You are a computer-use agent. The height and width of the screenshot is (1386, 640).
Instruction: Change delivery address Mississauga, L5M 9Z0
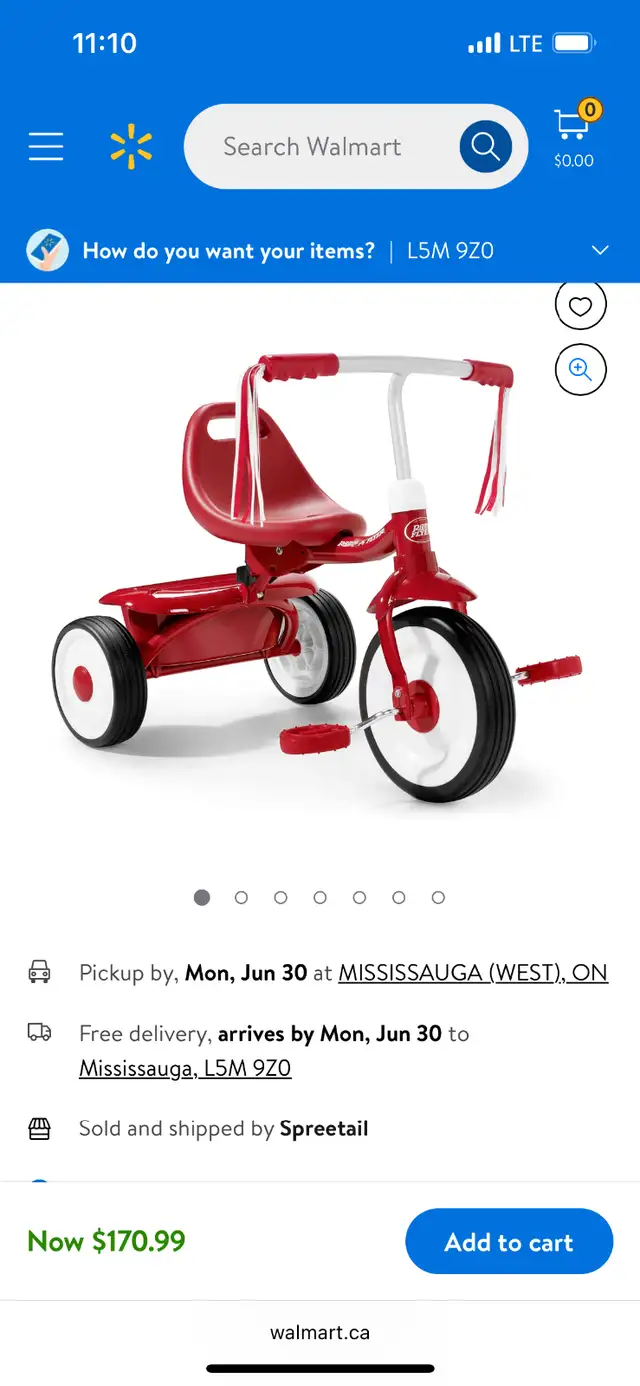[185, 1069]
